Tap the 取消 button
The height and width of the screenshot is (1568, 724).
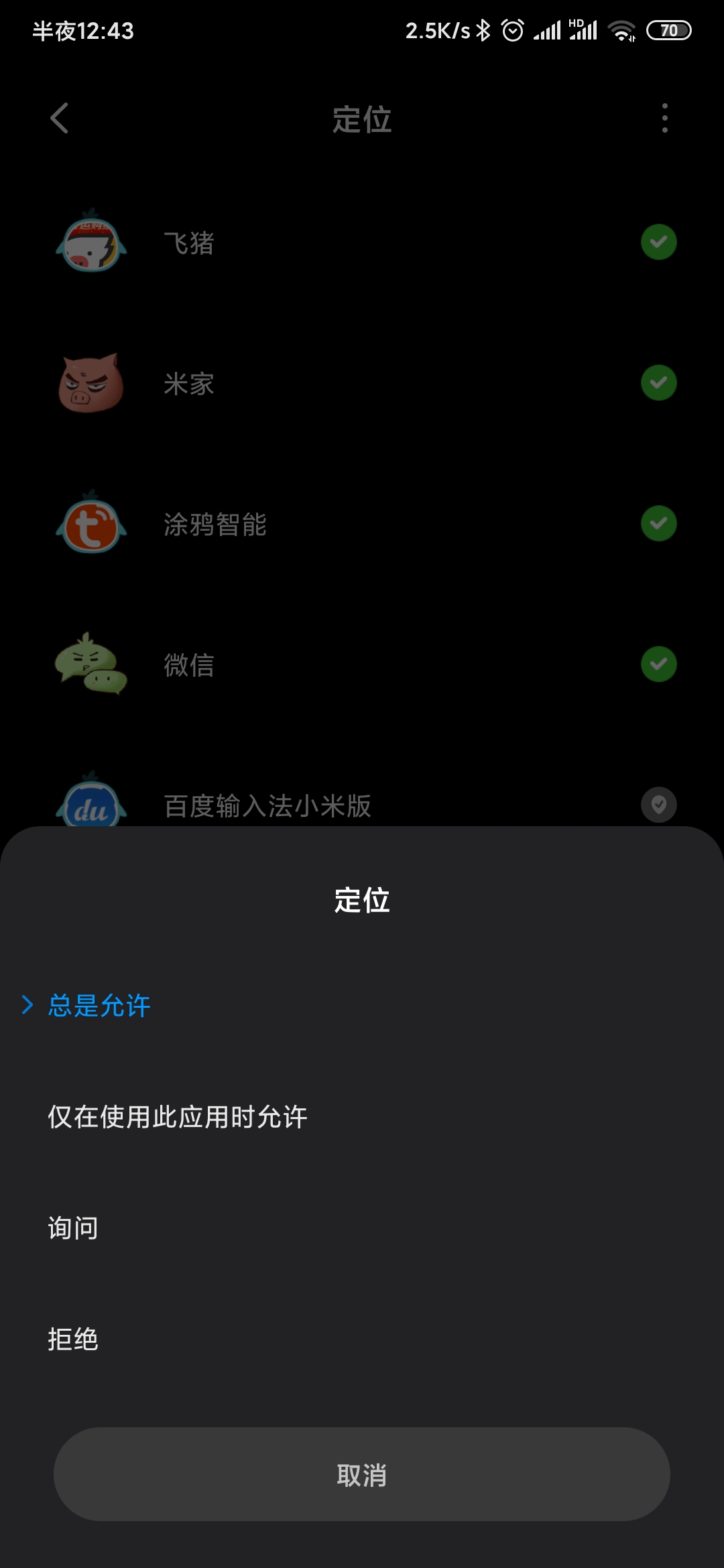pyautogui.click(x=362, y=1474)
